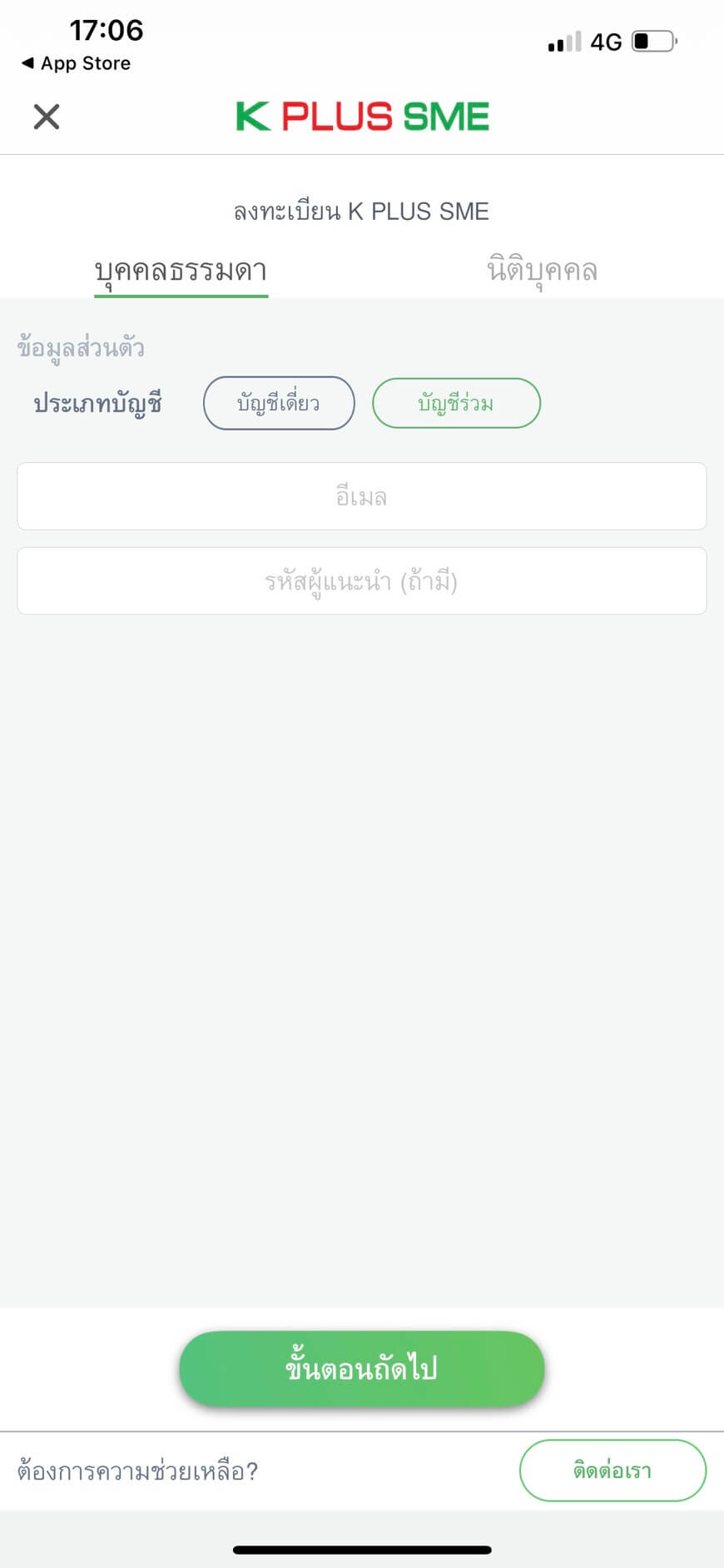724x1568 pixels.
Task: Choose บัญชีร่วม account type
Action: point(456,403)
